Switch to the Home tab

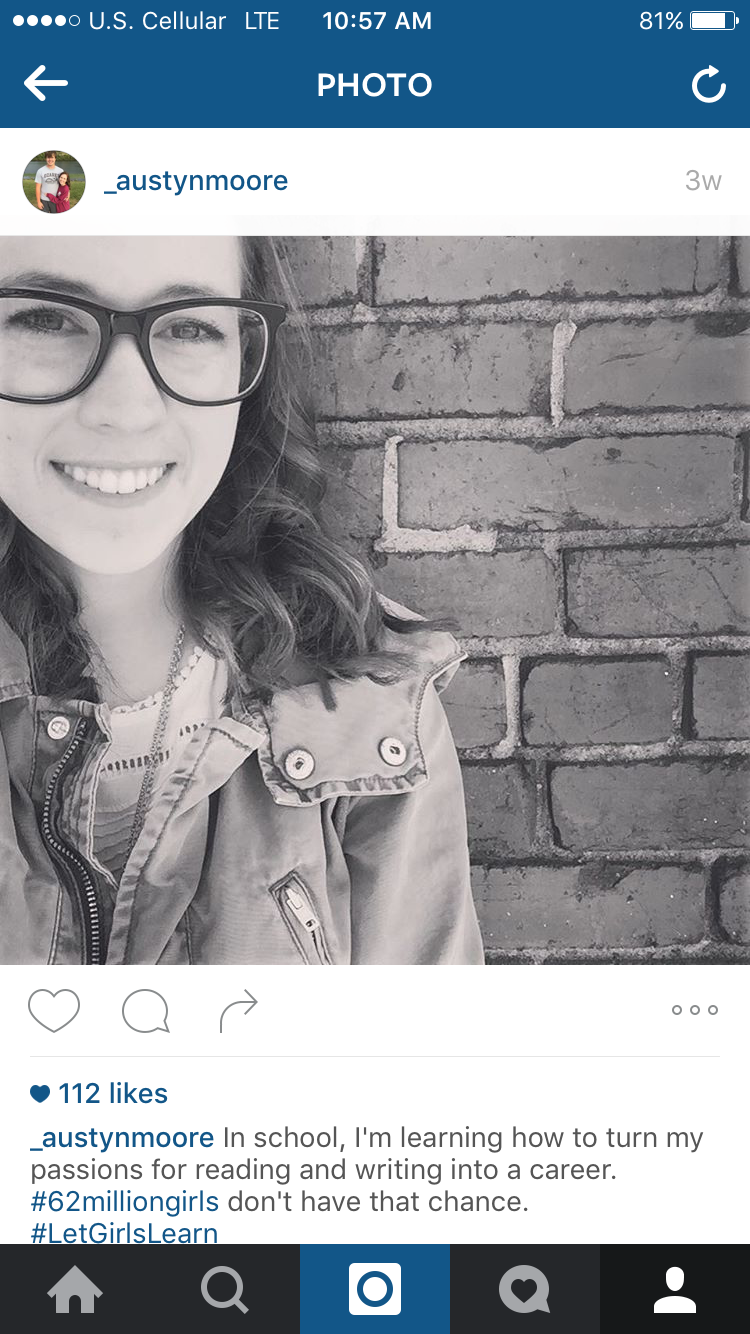pos(75,1289)
